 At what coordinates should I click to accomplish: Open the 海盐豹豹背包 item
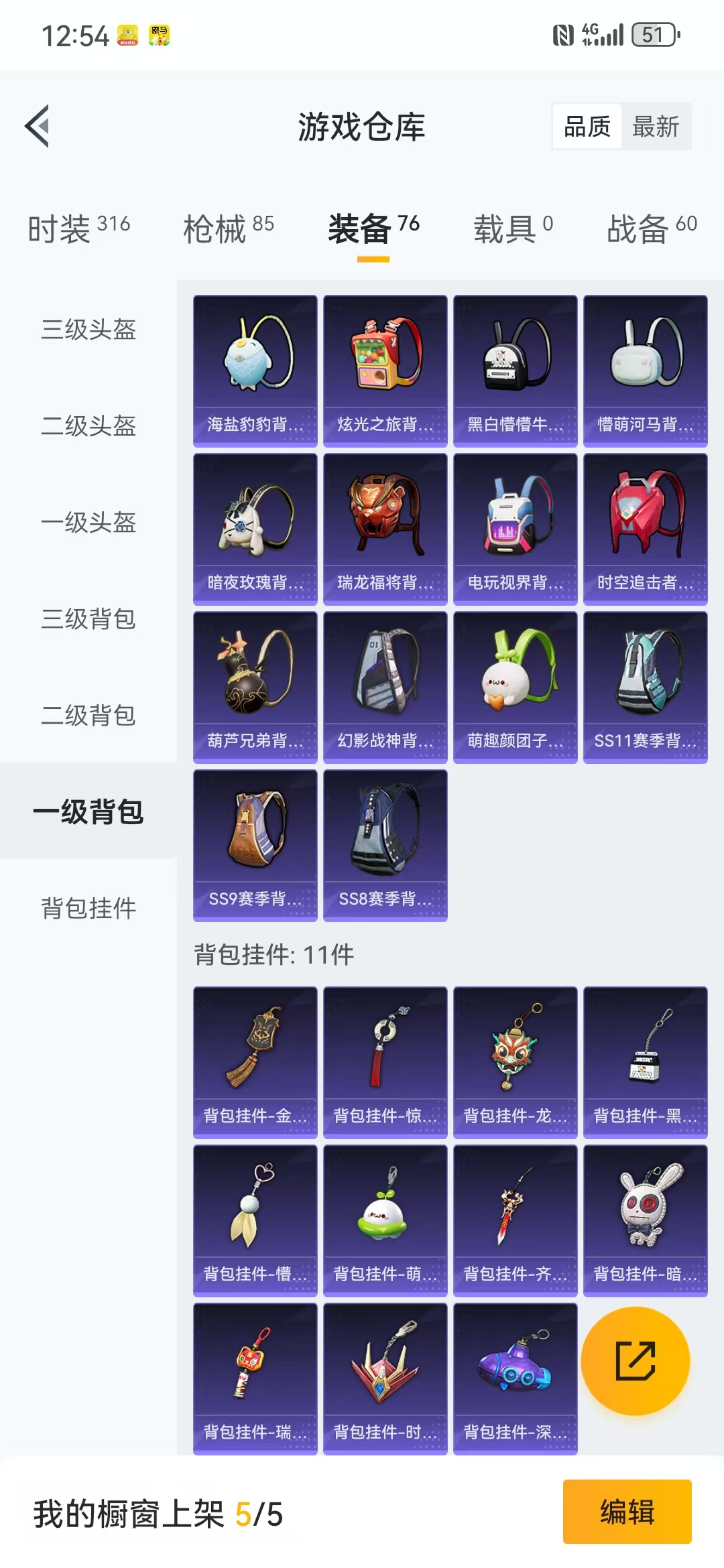[255, 371]
